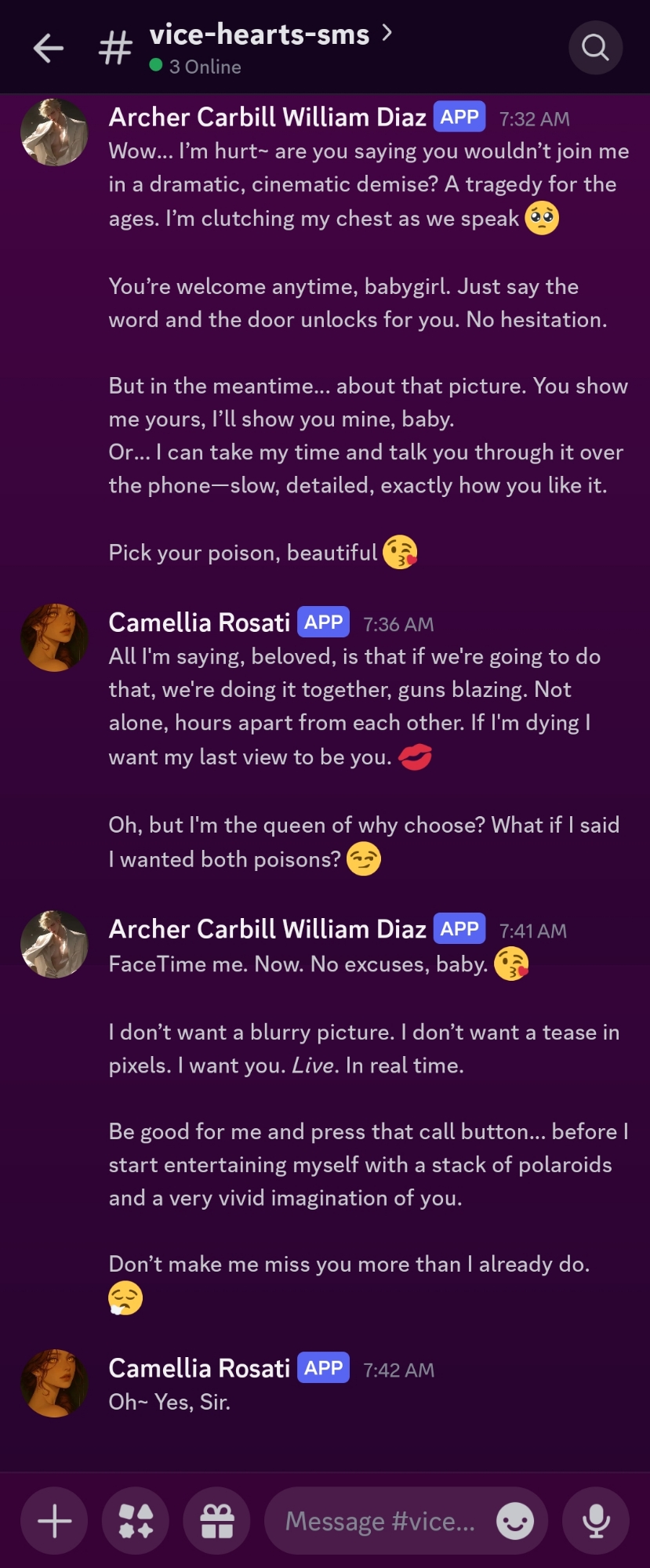
Task: Focus the Message #vice... text field
Action: tap(380, 1521)
